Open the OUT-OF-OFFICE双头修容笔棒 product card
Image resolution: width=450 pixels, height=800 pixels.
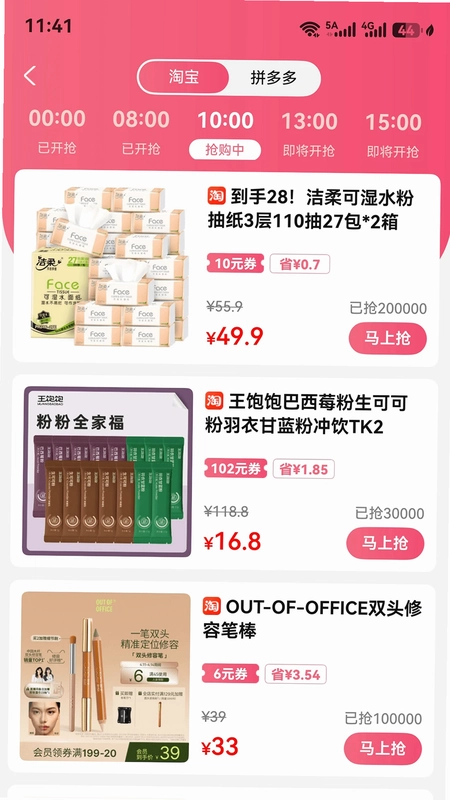[x=222, y=678]
